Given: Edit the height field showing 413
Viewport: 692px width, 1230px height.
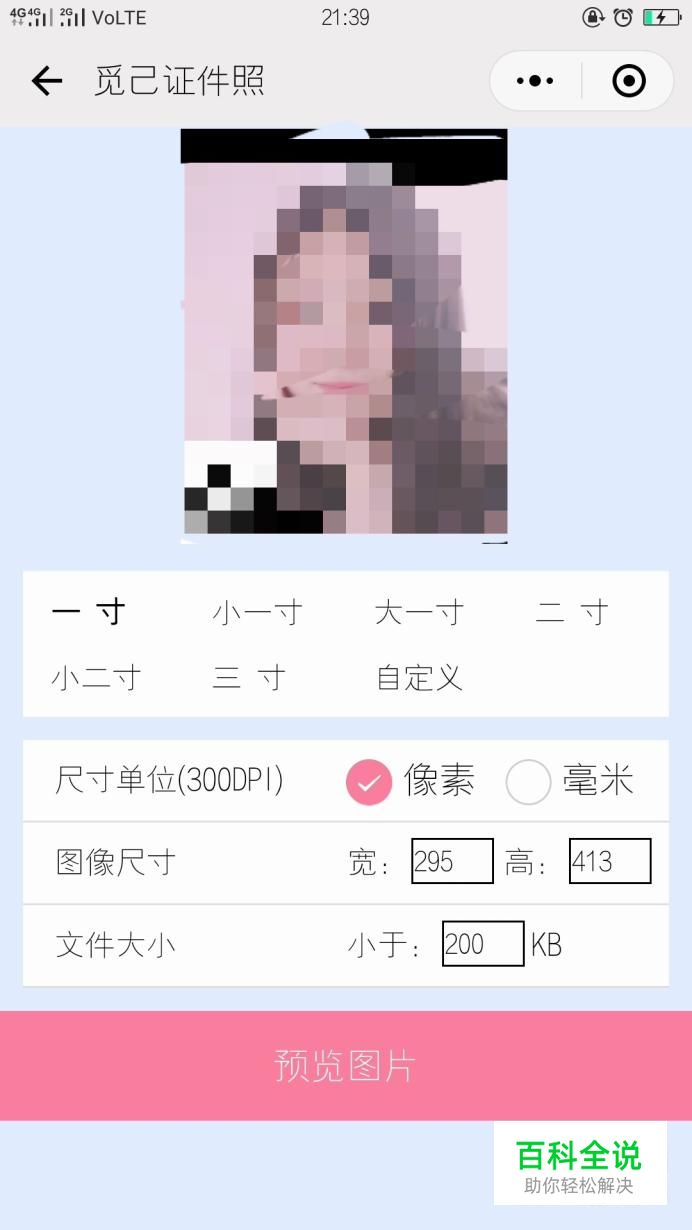Looking at the screenshot, I should point(610,861).
